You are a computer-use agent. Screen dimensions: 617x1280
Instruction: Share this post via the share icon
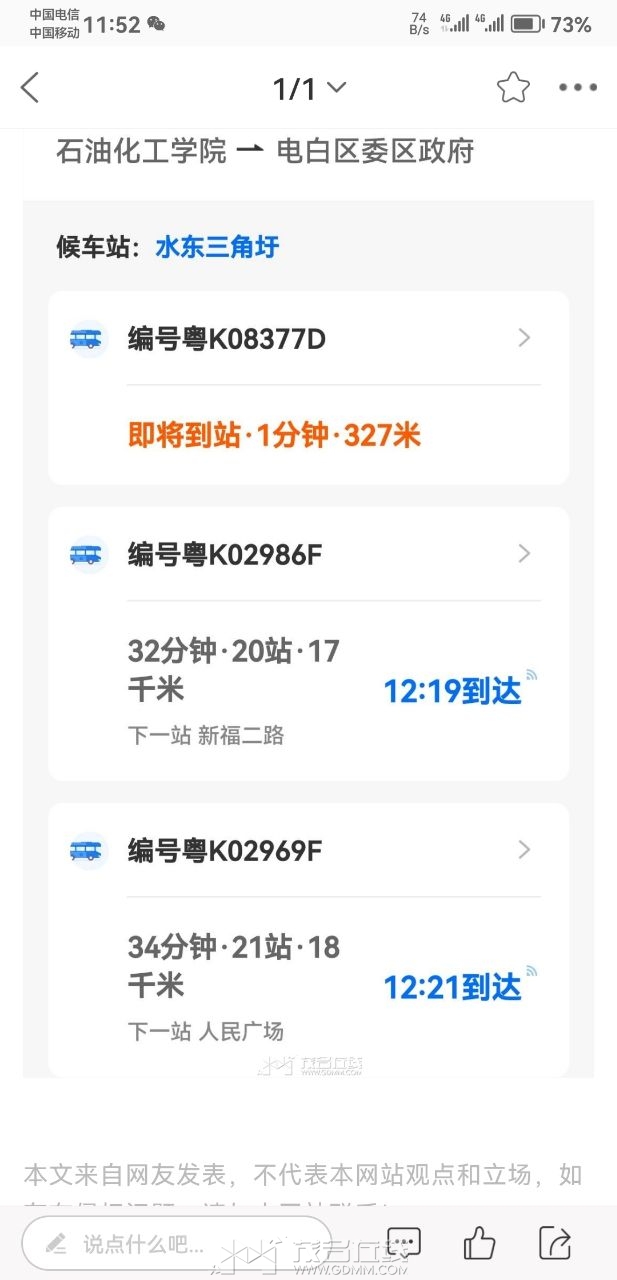tap(554, 1243)
